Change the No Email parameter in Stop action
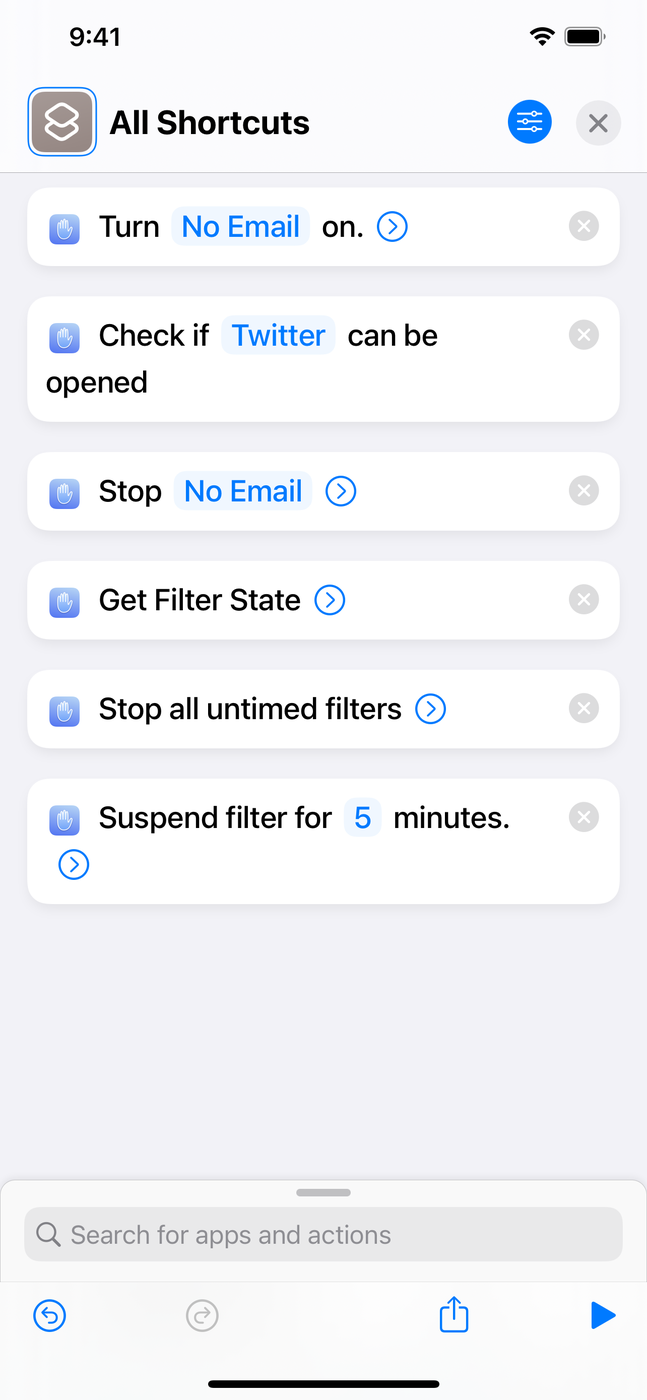Screen dimensions: 647x1400 coord(243,491)
